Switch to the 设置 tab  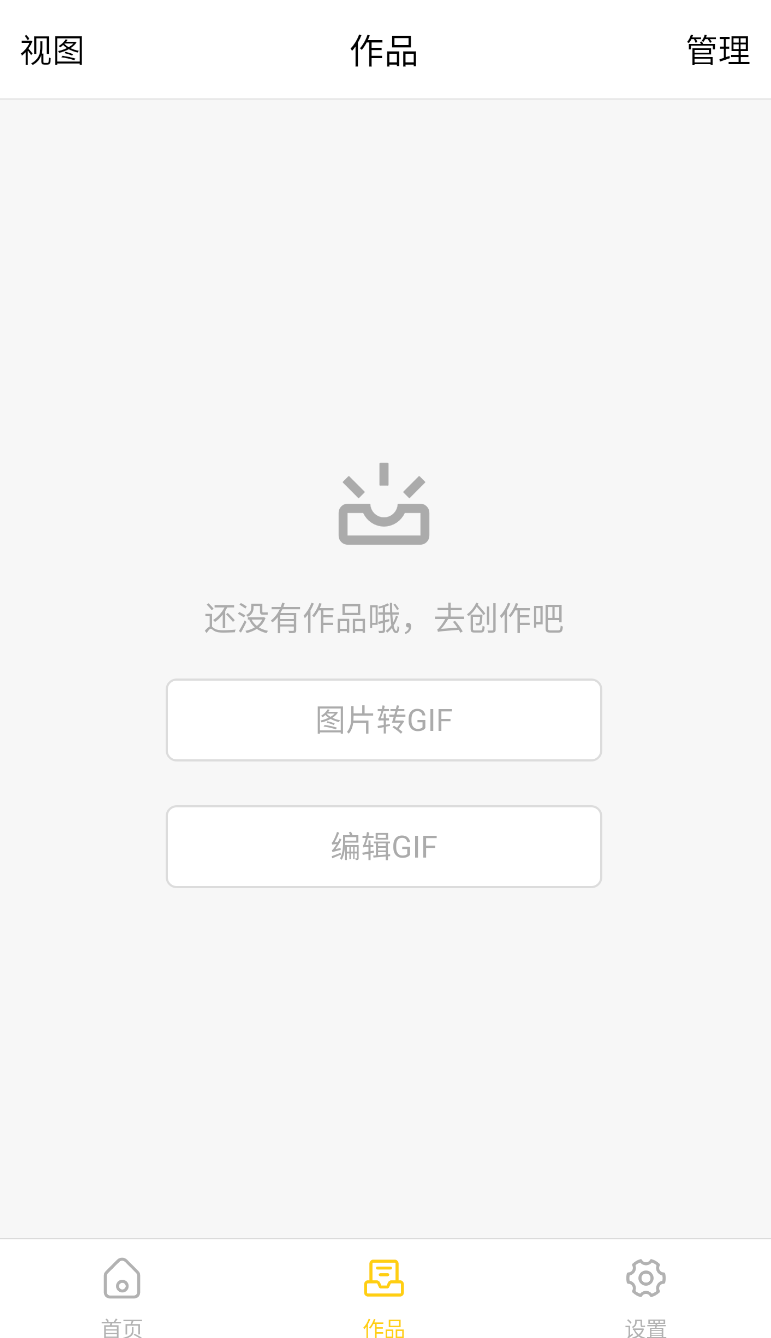click(x=646, y=1295)
